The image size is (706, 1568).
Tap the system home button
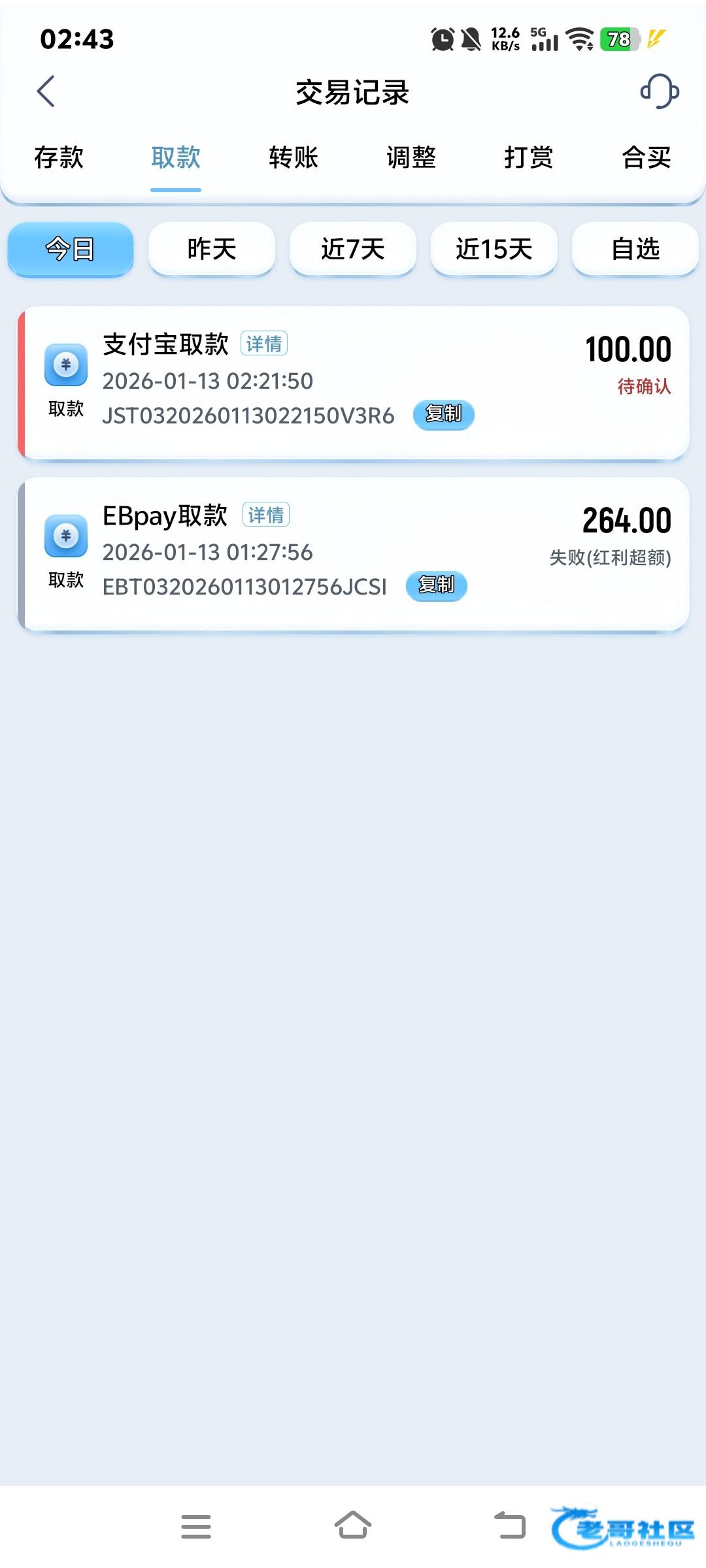click(353, 1526)
